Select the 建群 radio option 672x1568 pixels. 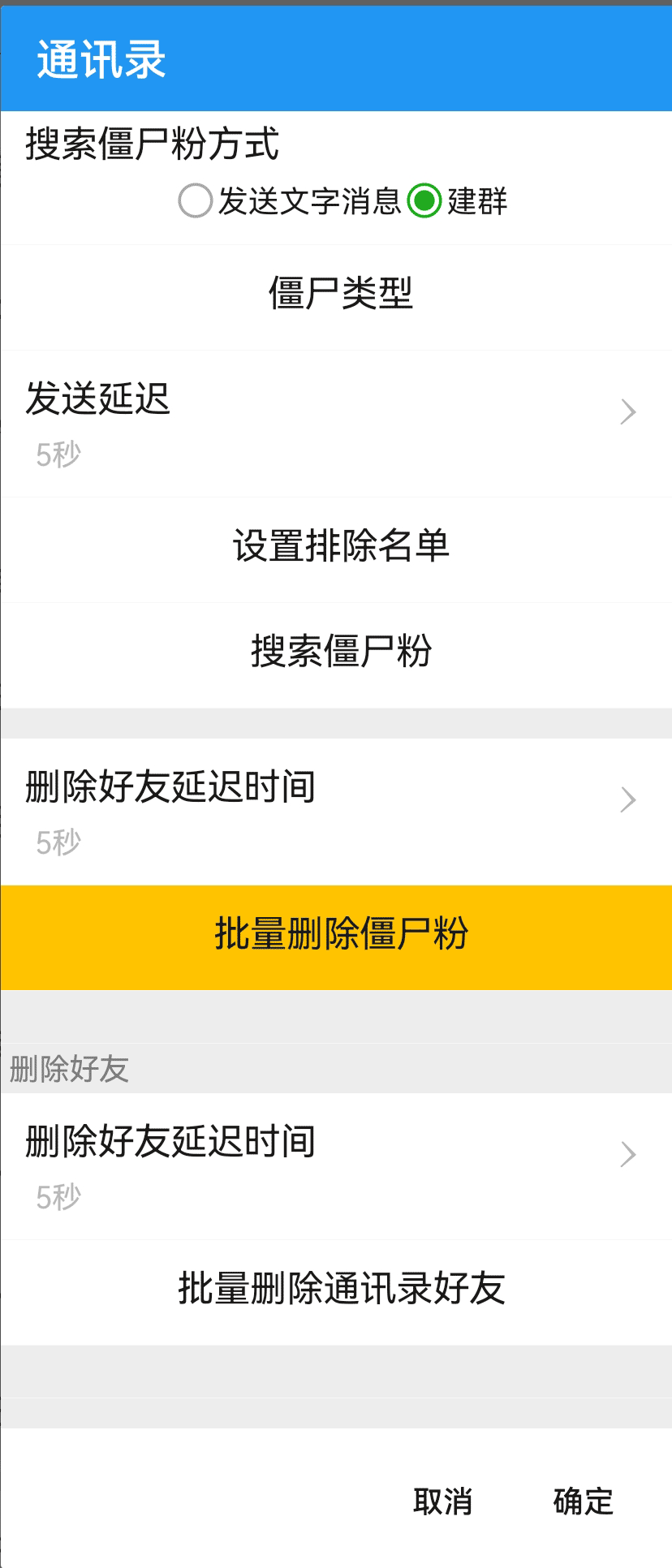point(424,201)
